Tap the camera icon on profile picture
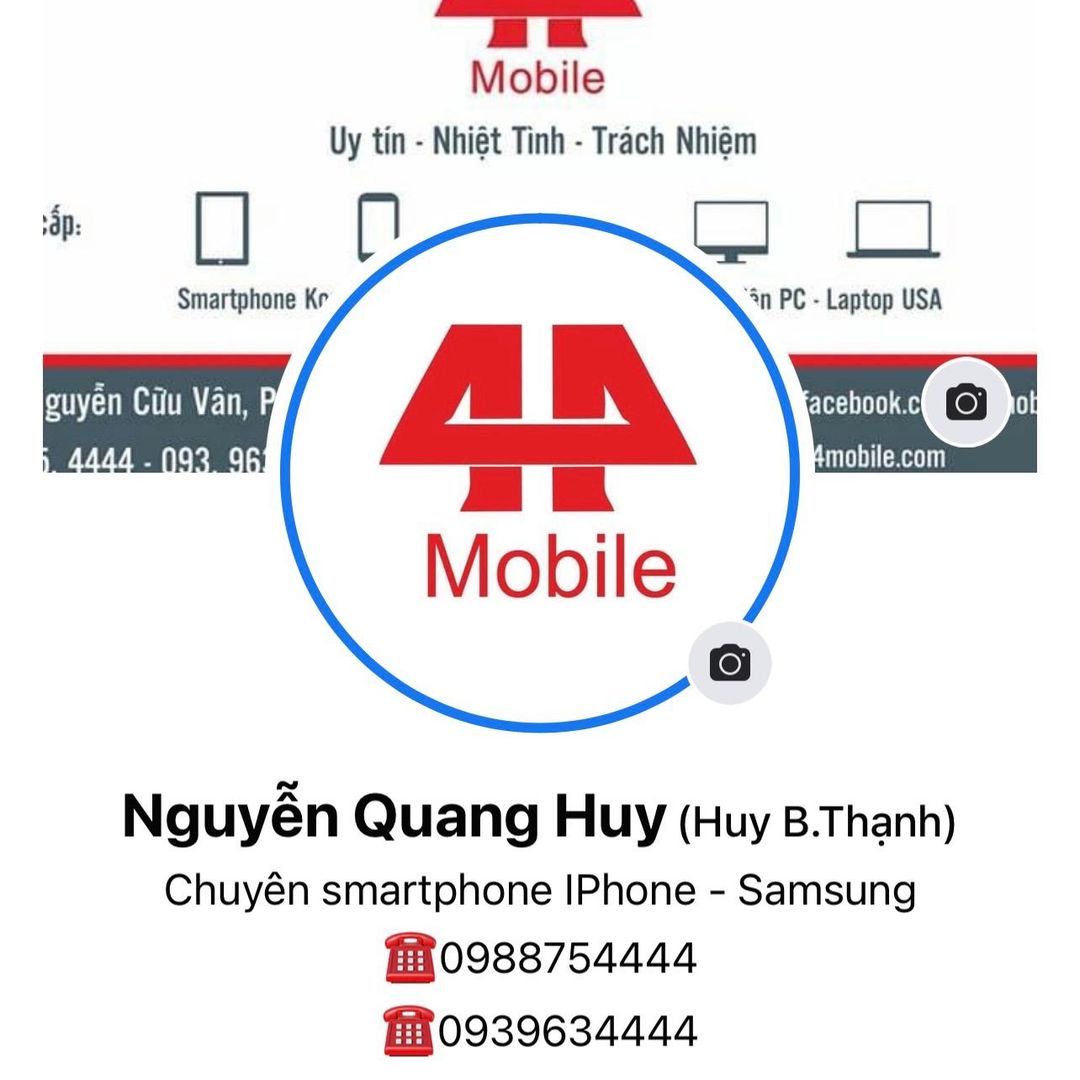1080x1080 pixels. coord(730,662)
